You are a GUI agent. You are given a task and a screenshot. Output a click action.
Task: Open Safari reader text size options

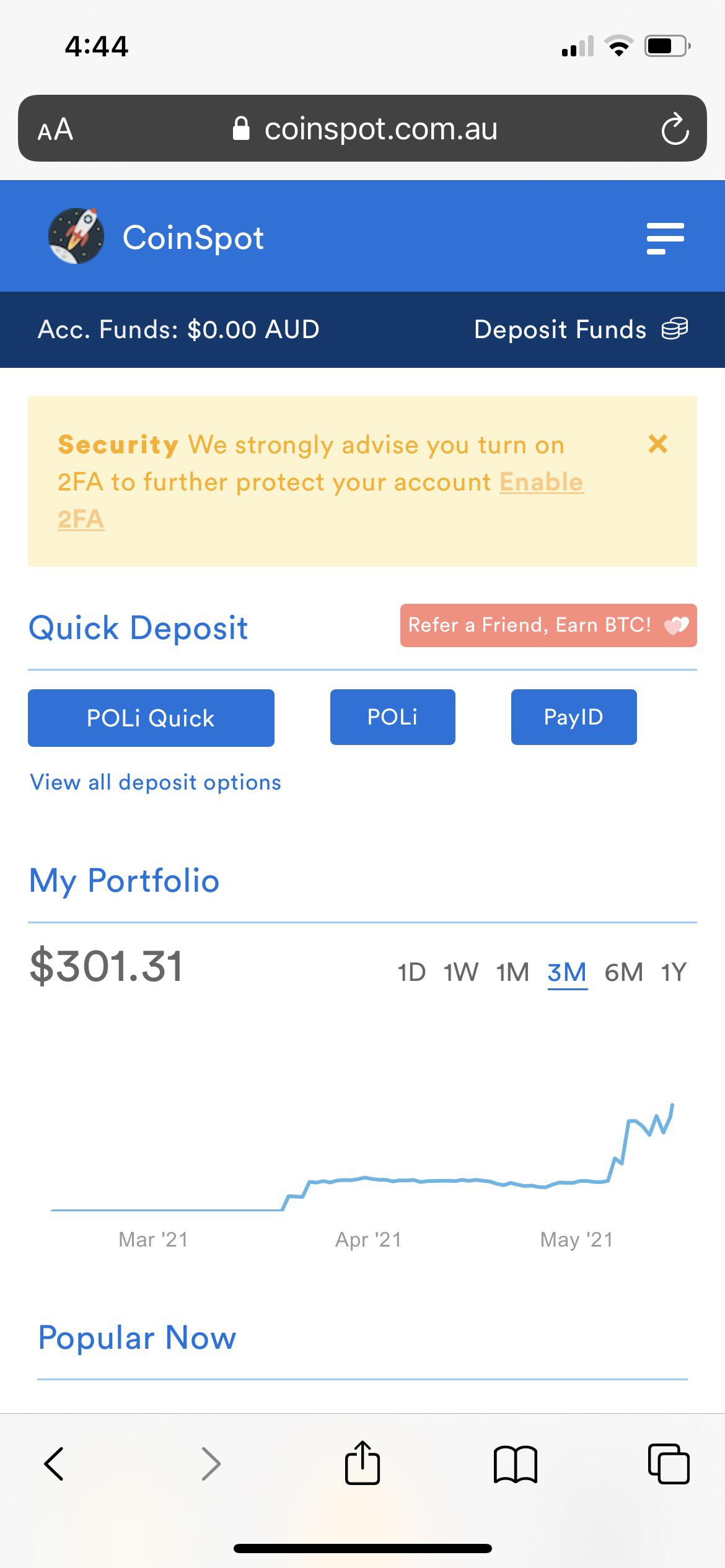click(x=56, y=129)
